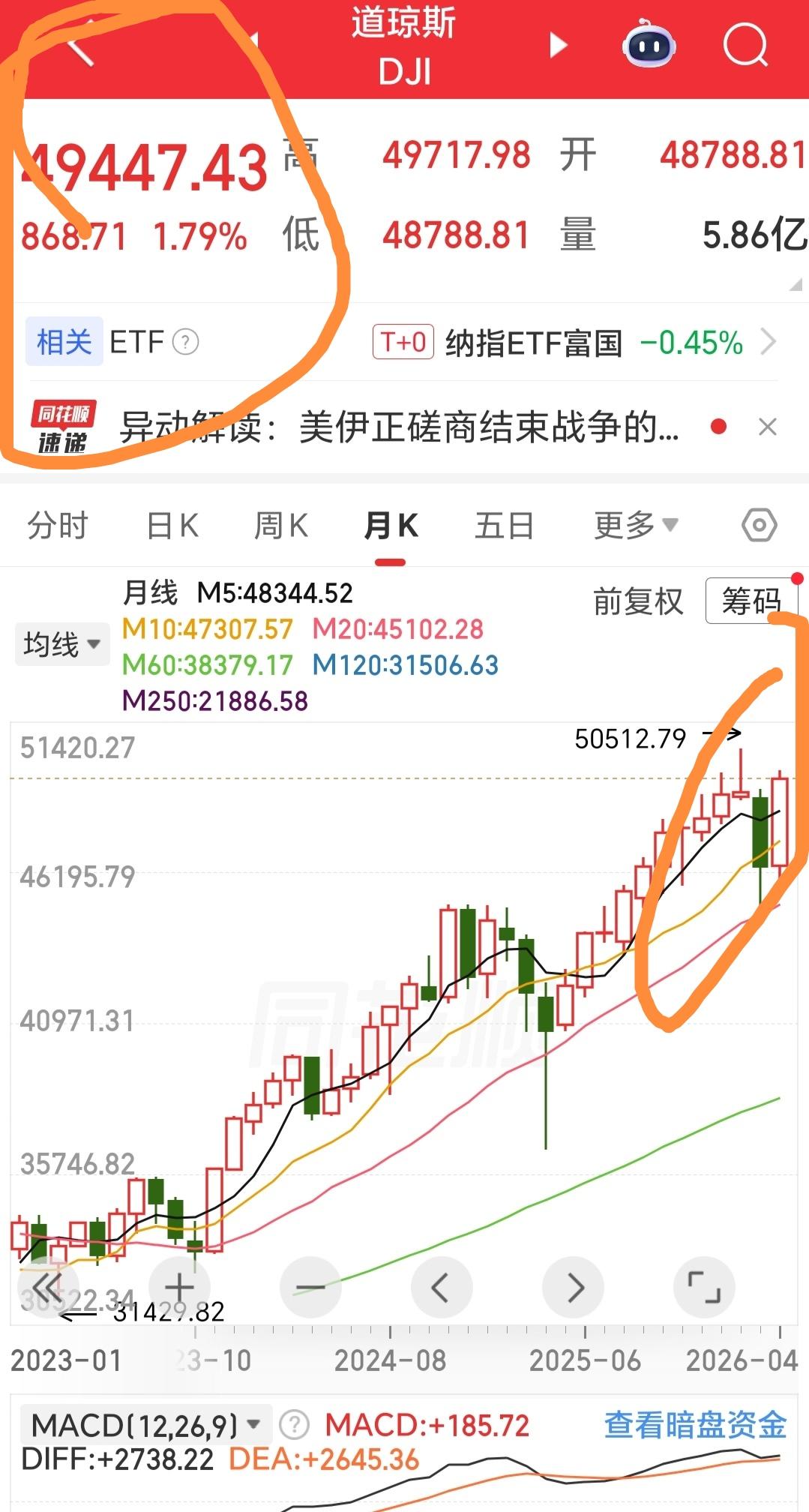
Task: Jump to earliest data using double-left arrows
Action: pos(47,1285)
